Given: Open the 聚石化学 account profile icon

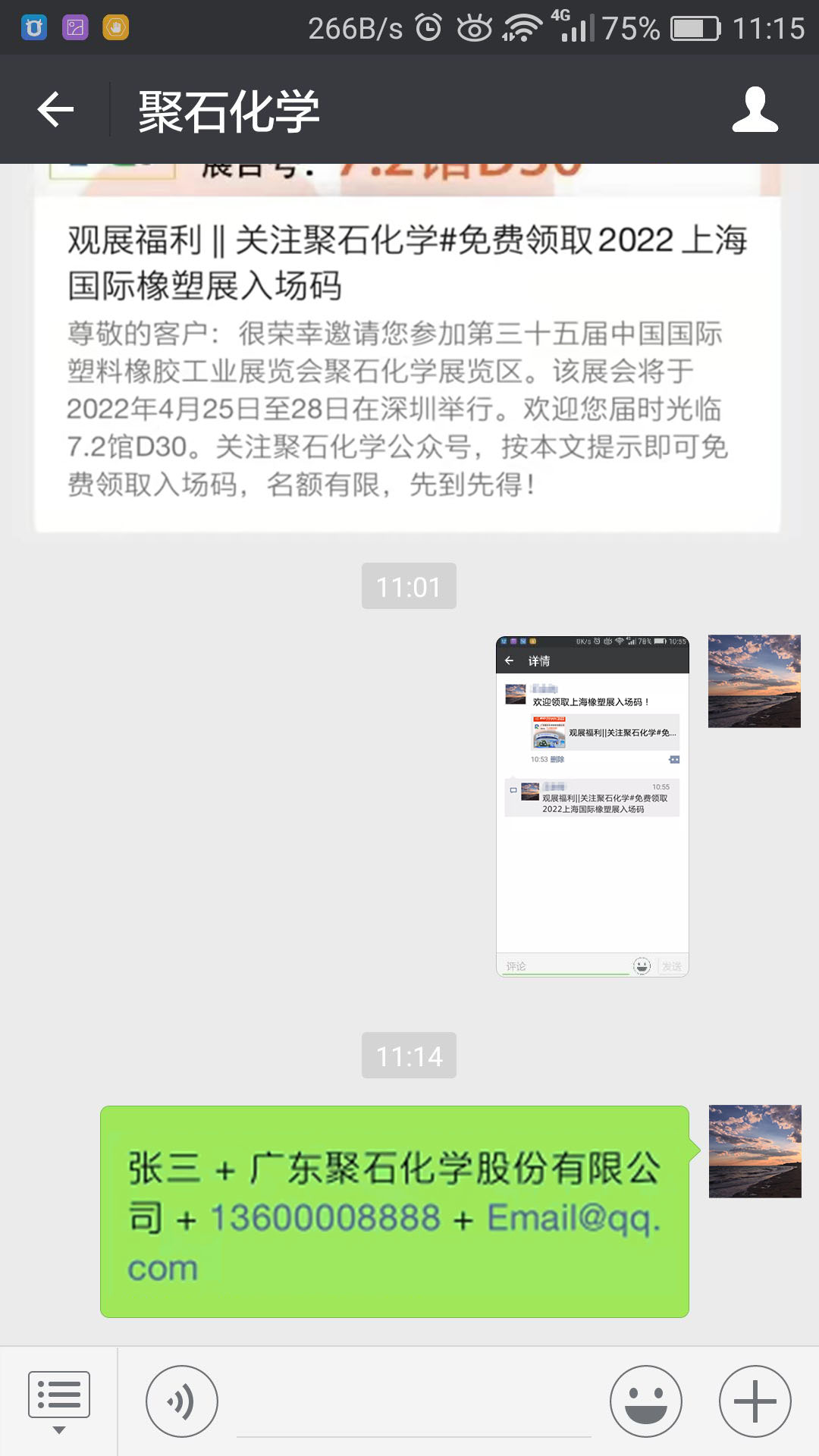Looking at the screenshot, I should (755, 110).
